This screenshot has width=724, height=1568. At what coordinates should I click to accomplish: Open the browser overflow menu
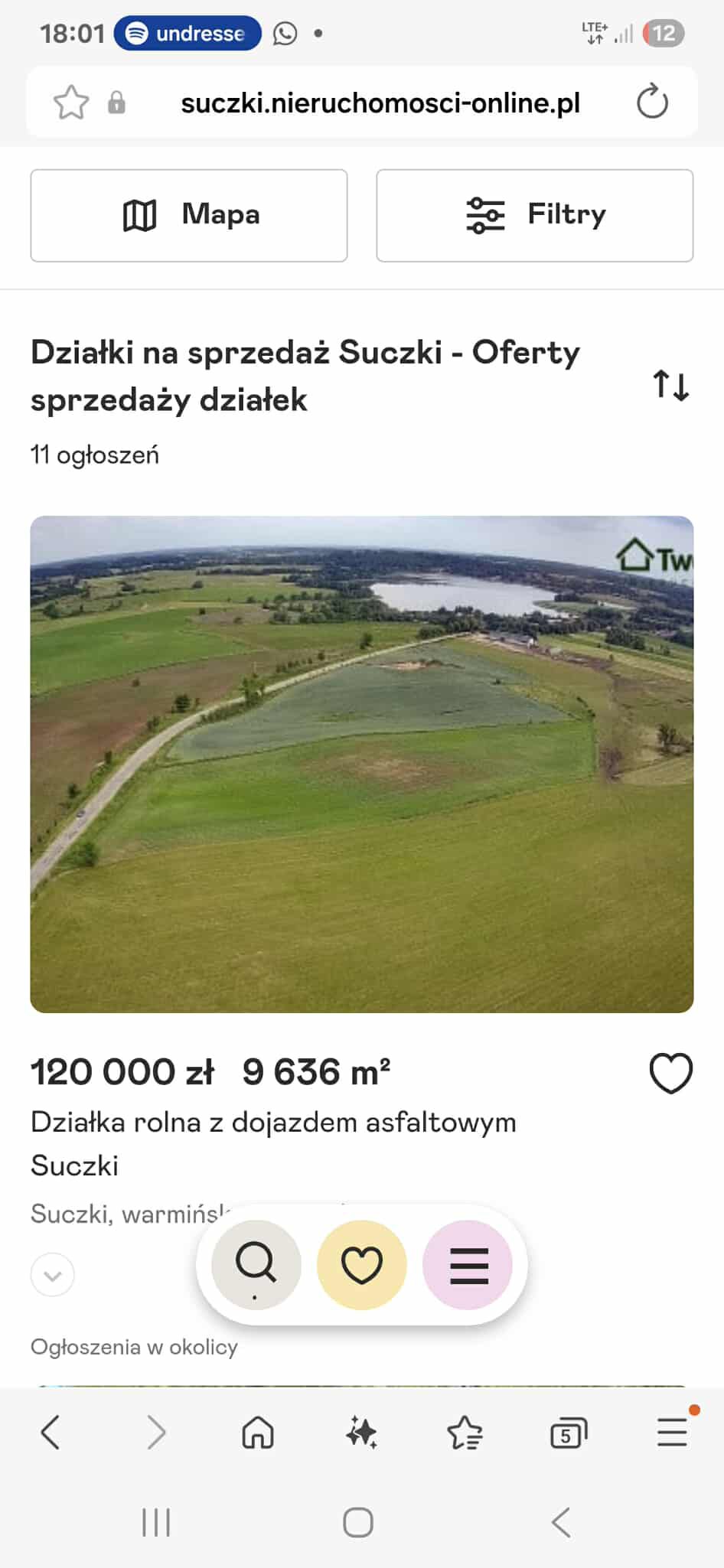[670, 1432]
